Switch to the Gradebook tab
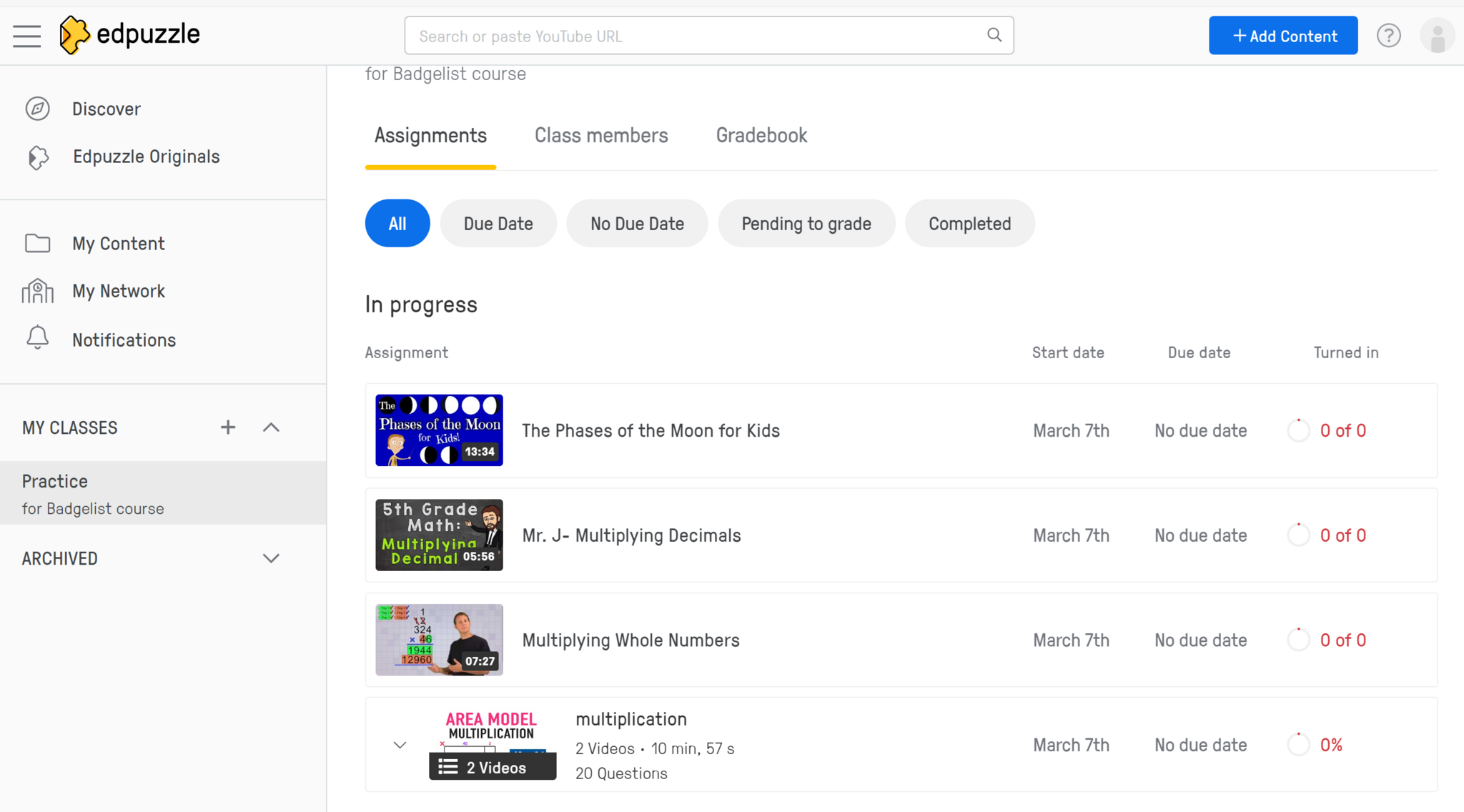The height and width of the screenshot is (812, 1464). click(x=761, y=136)
